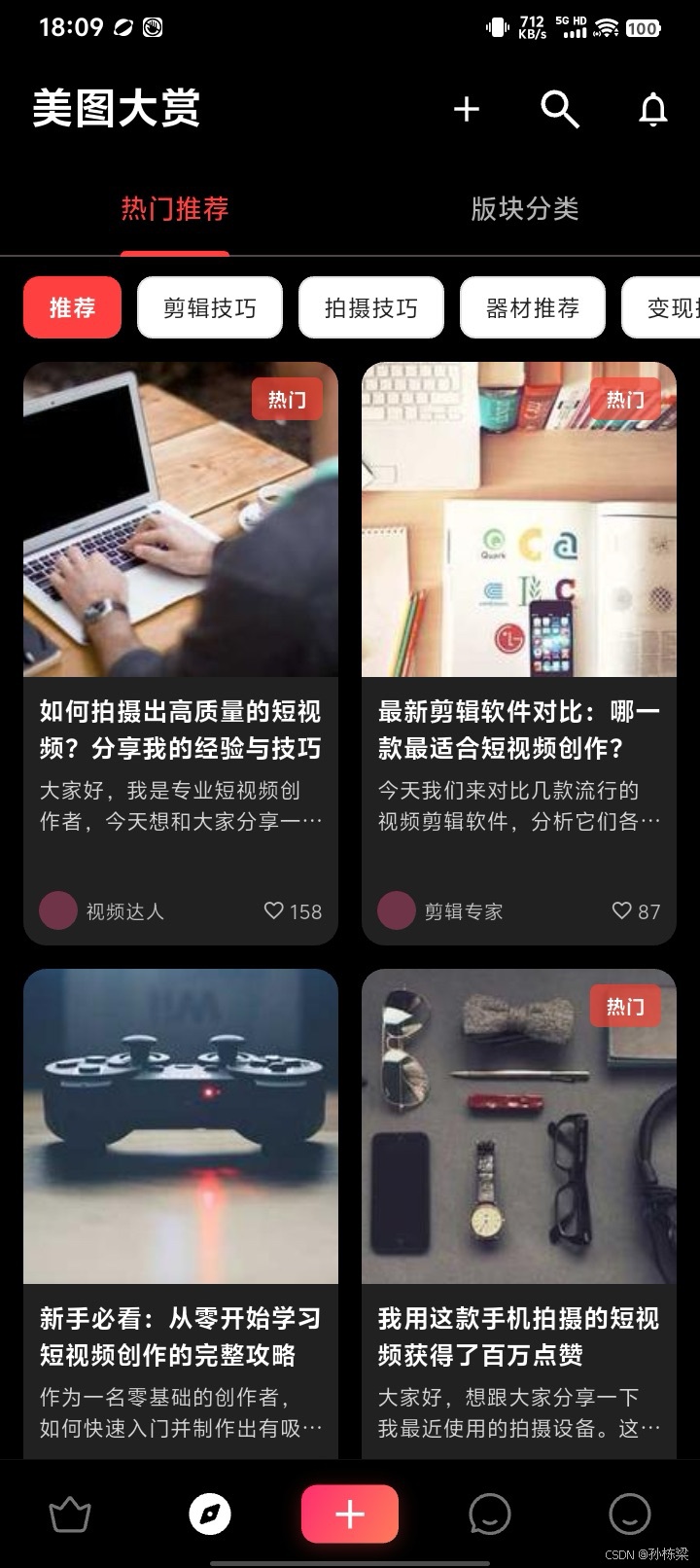Tap the compass discover tab
The image size is (700, 1568).
(210, 1515)
